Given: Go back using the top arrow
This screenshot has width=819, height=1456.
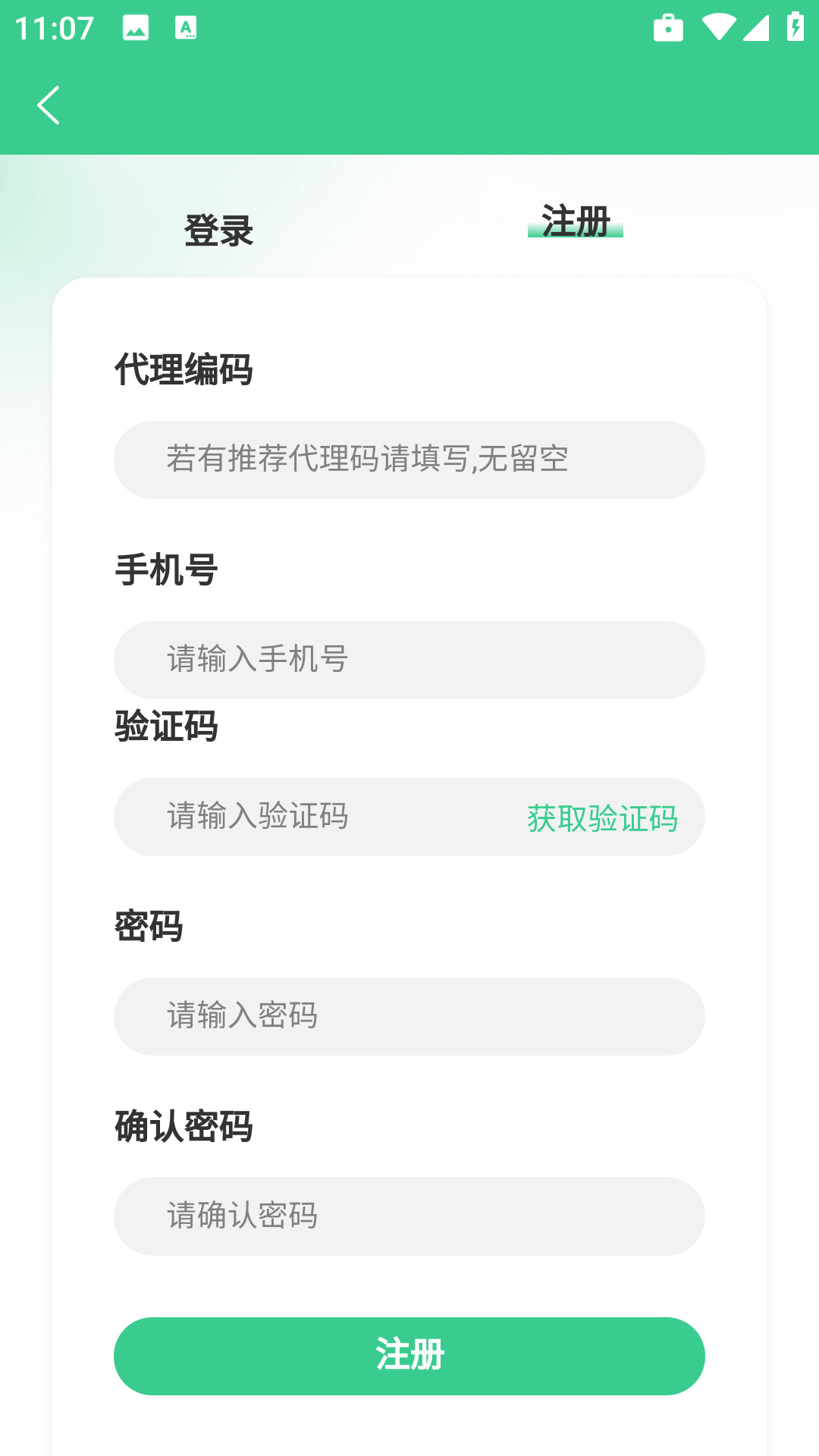Looking at the screenshot, I should coord(49,105).
